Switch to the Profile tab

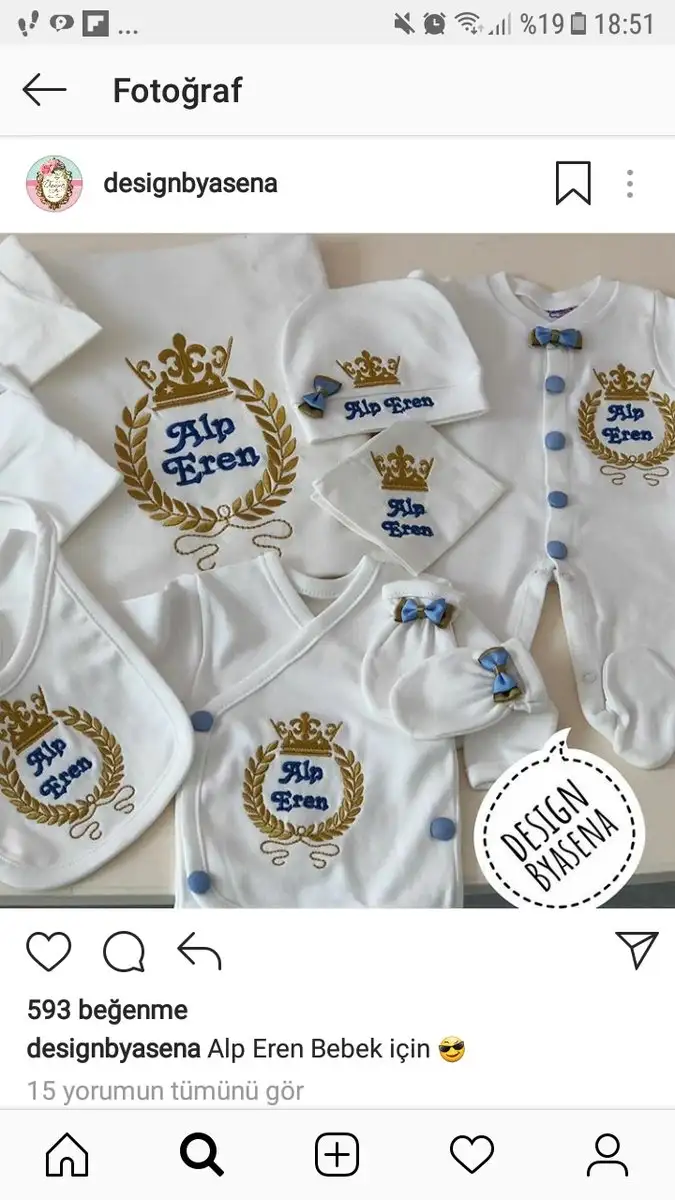point(607,1155)
